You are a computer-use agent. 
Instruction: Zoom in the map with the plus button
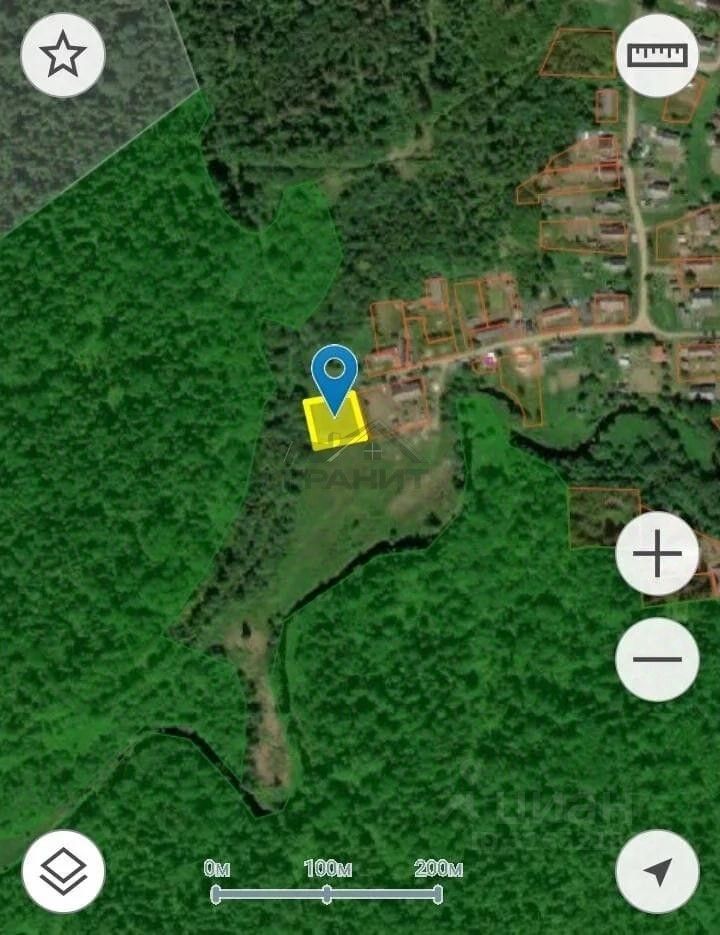click(x=657, y=554)
